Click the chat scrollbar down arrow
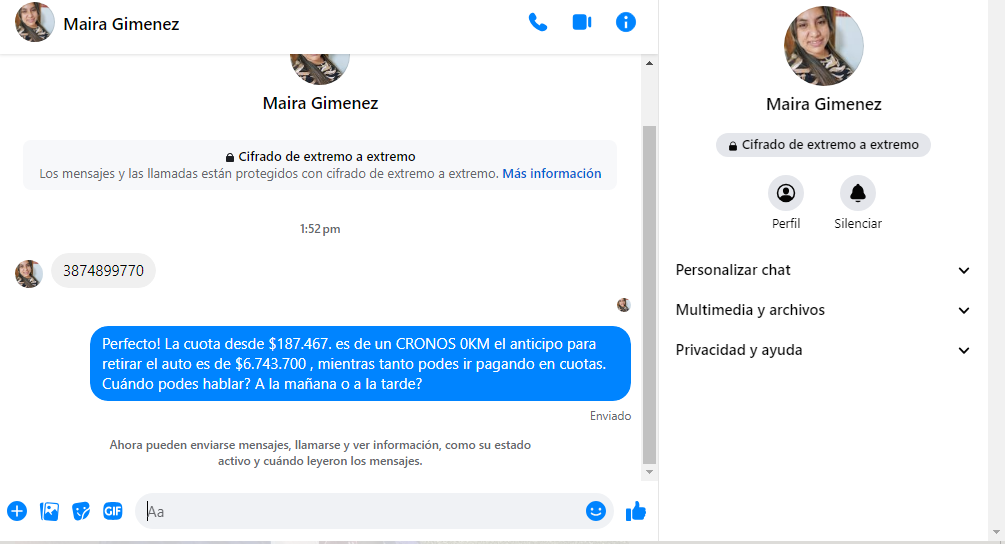The height and width of the screenshot is (544, 1005). (x=650, y=471)
